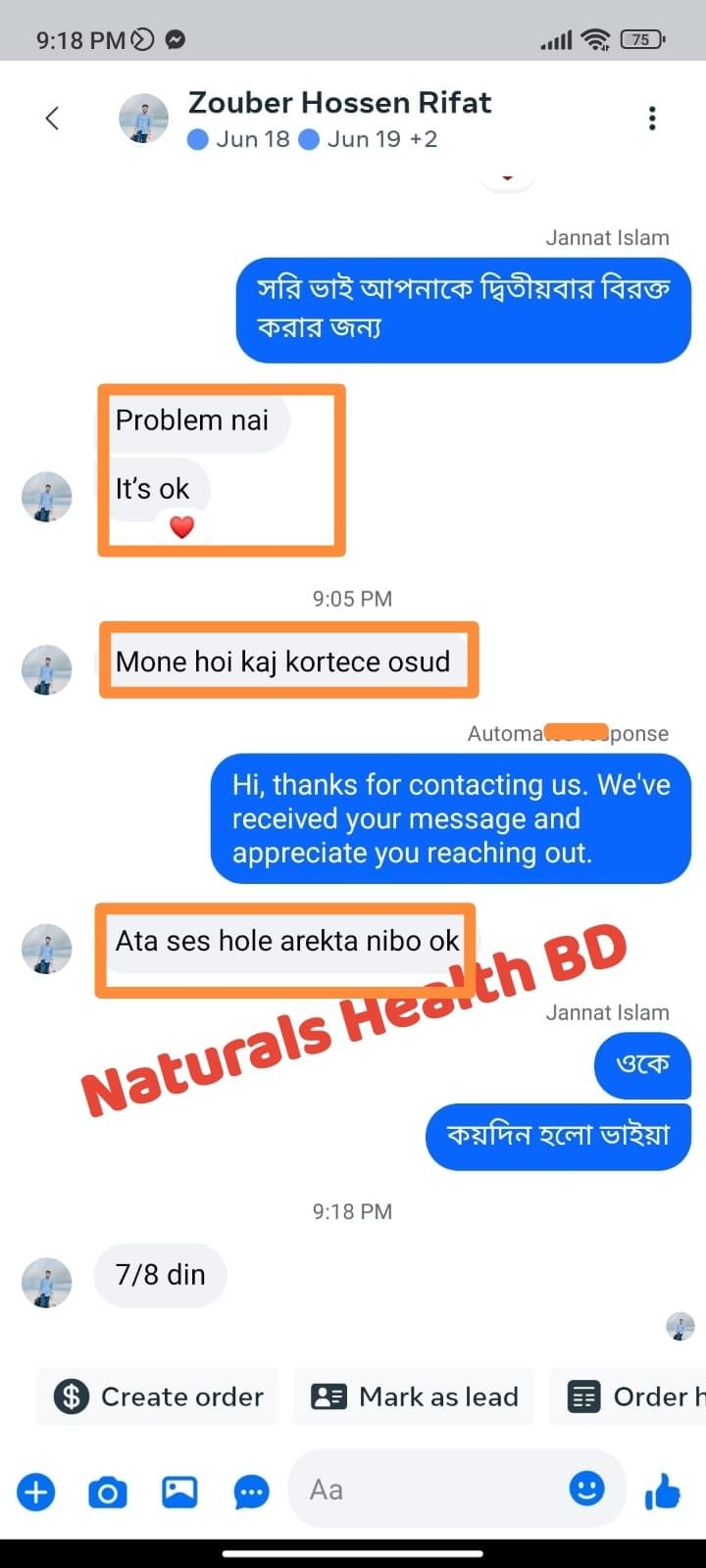
Task: Open Zouber Hossen Rifat's profile header
Action: tap(338, 103)
